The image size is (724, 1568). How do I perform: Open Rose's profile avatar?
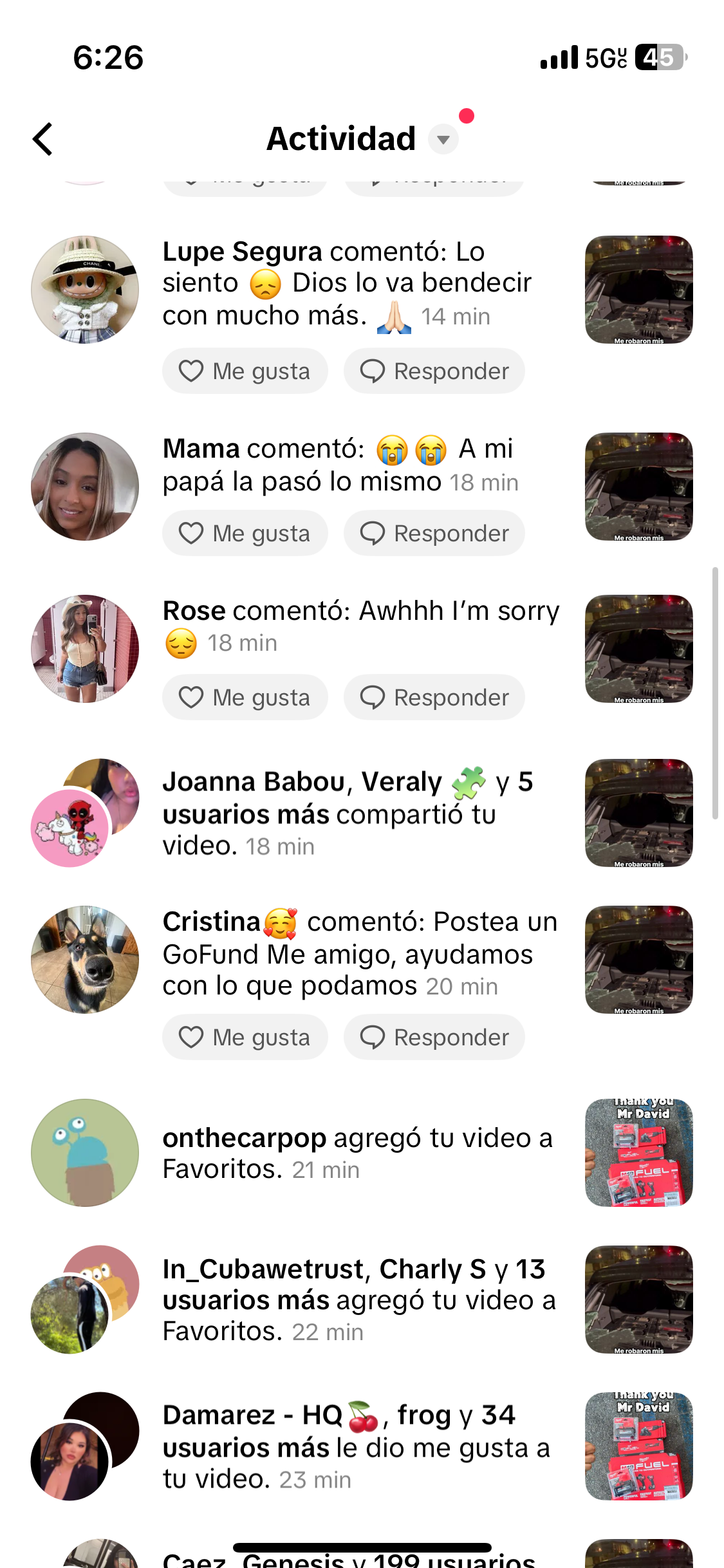tap(85, 649)
